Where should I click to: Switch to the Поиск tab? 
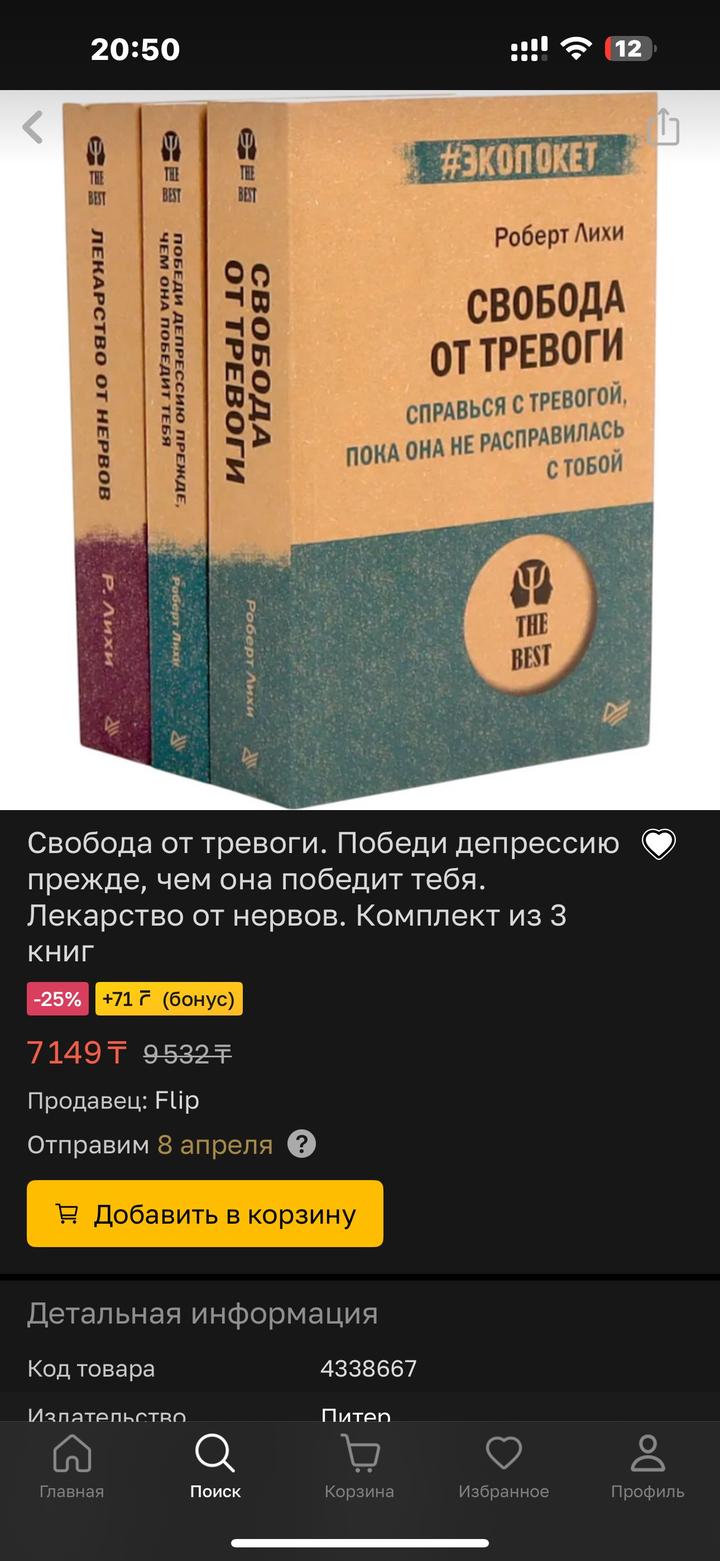(215, 1466)
